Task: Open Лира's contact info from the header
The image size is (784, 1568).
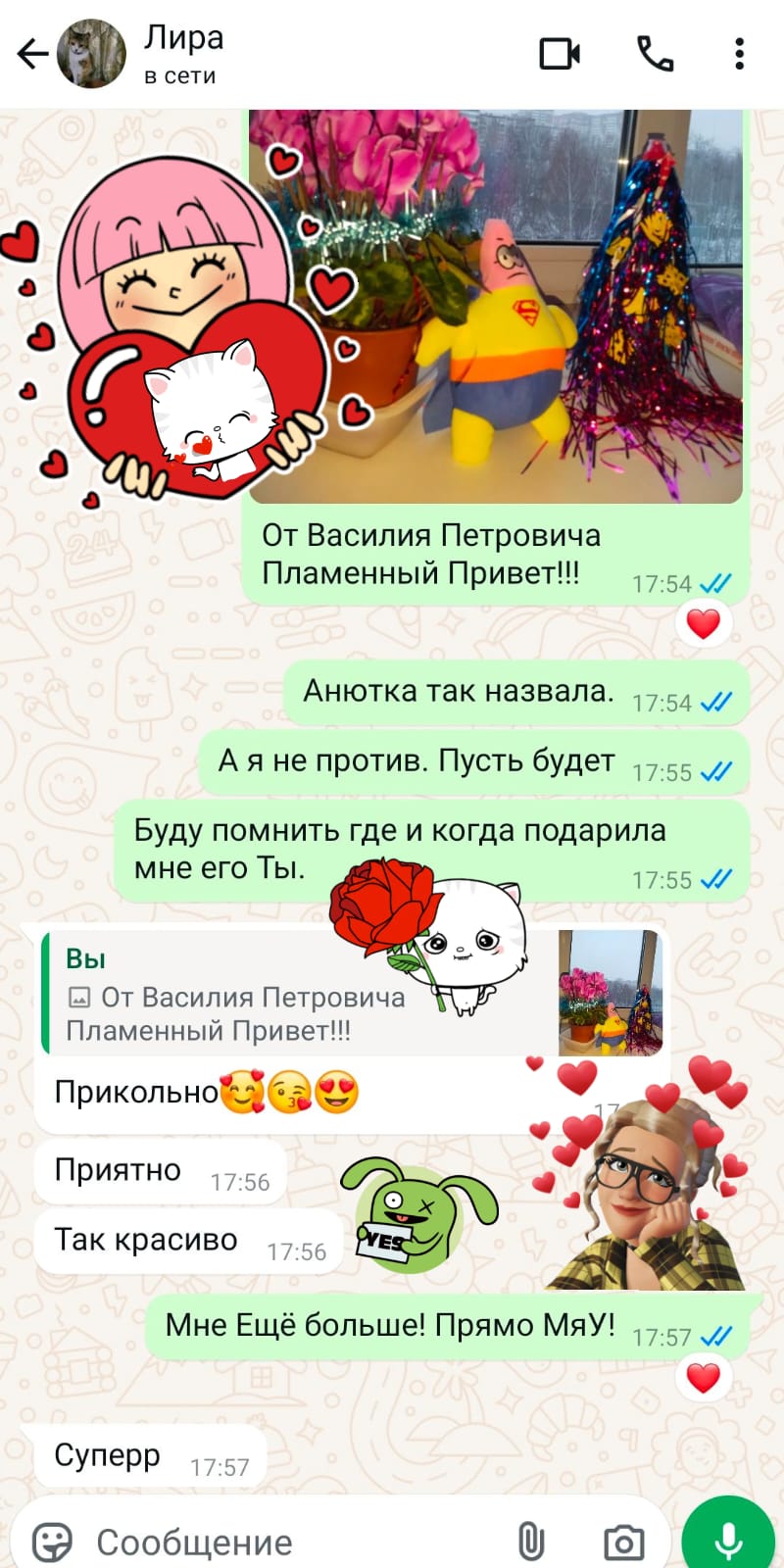Action: 184,54
